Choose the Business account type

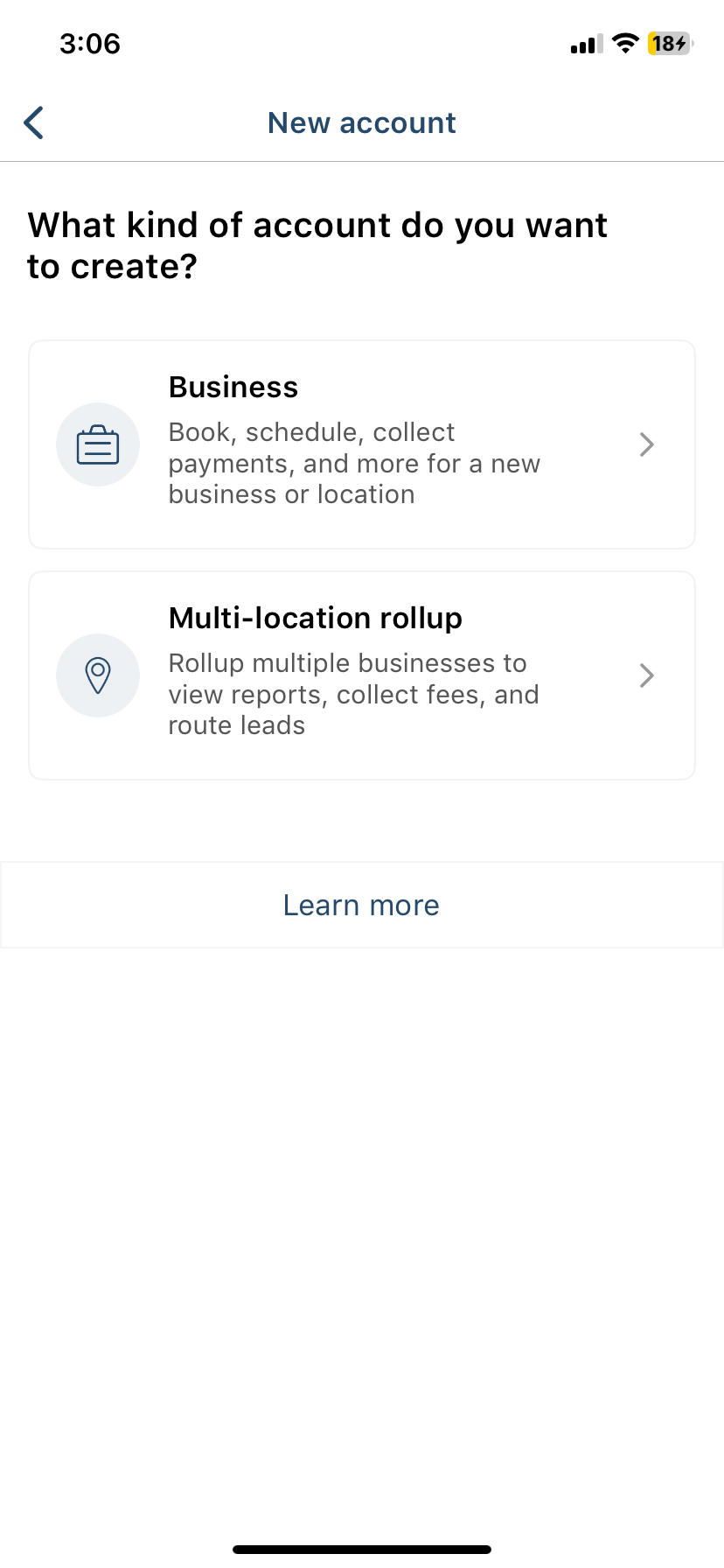(362, 444)
